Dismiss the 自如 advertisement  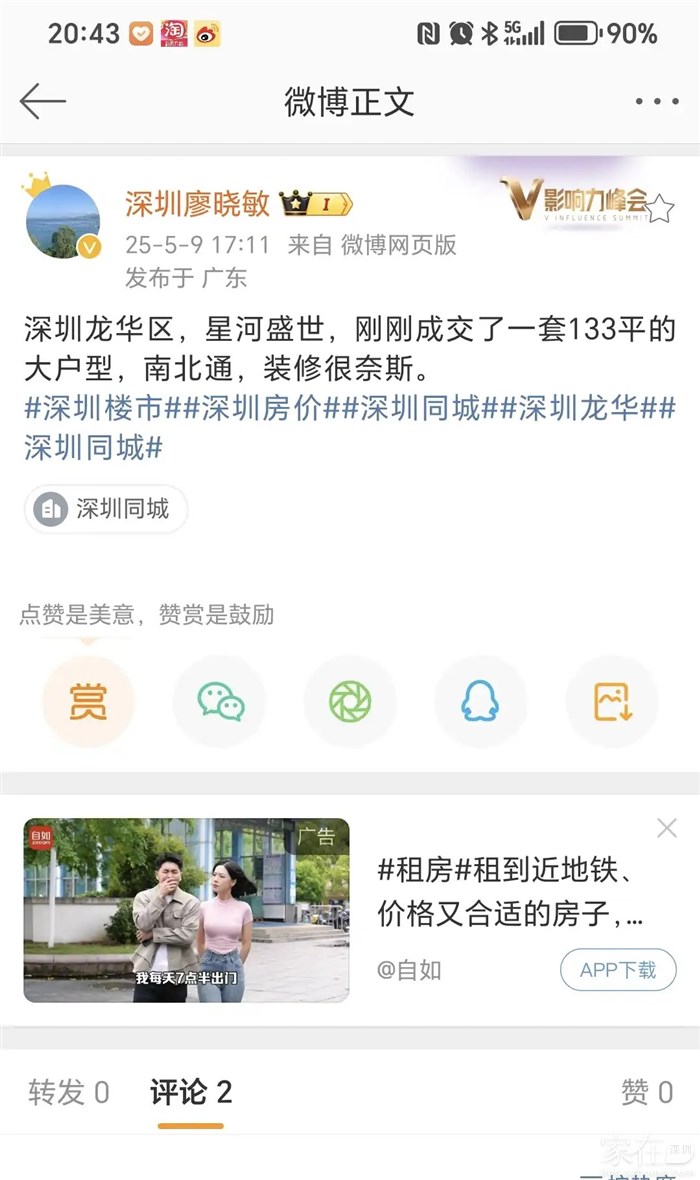pyautogui.click(x=666, y=828)
